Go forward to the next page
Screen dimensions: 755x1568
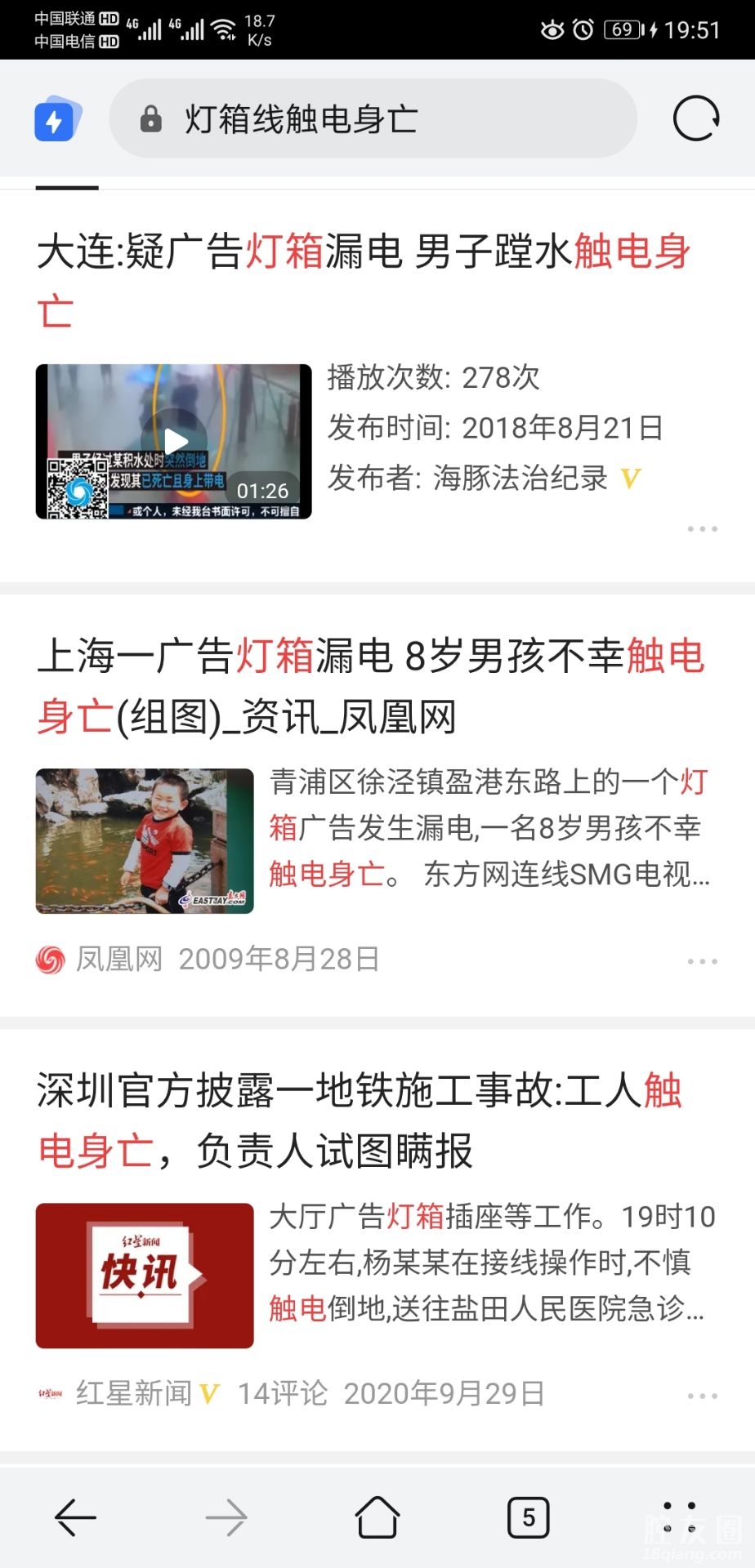pyautogui.click(x=226, y=1518)
